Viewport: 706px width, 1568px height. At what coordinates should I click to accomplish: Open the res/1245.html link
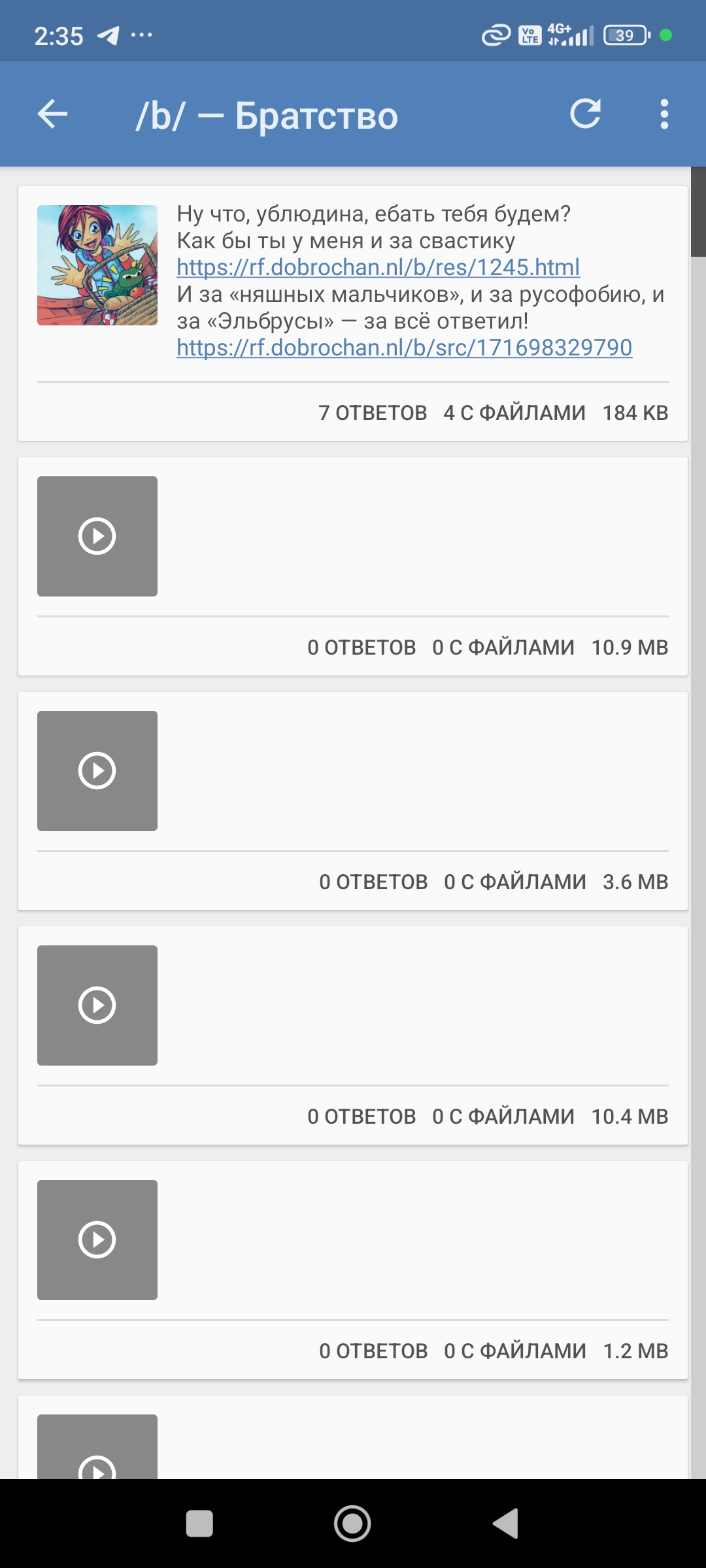(x=378, y=267)
